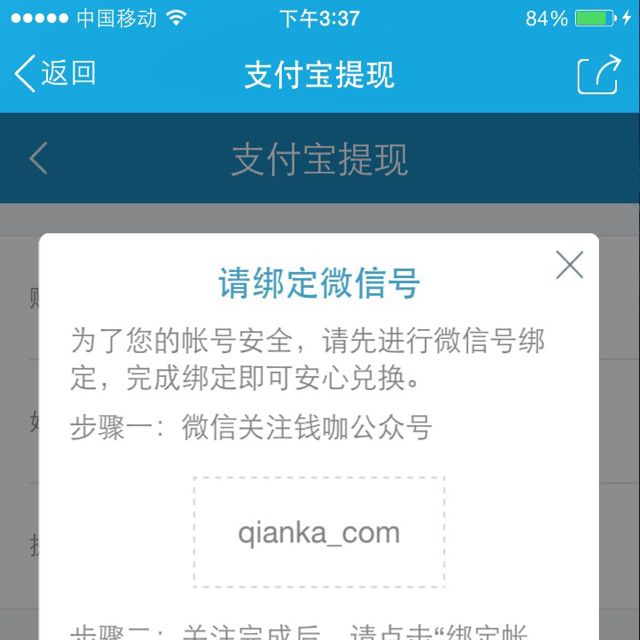Open the share icon in top bar
640x640 pixels.
click(598, 76)
